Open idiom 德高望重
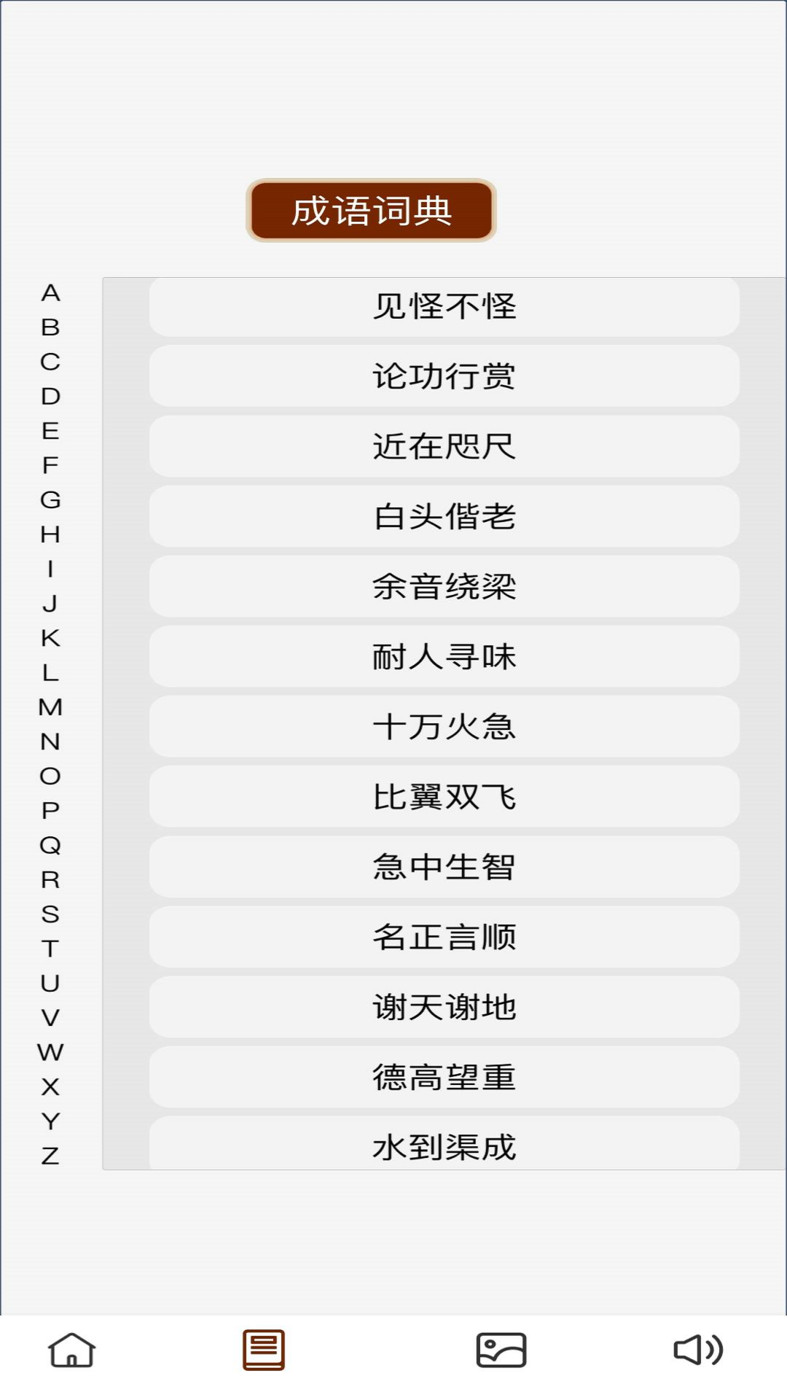Image resolution: width=787 pixels, height=1400 pixels. tap(444, 1077)
